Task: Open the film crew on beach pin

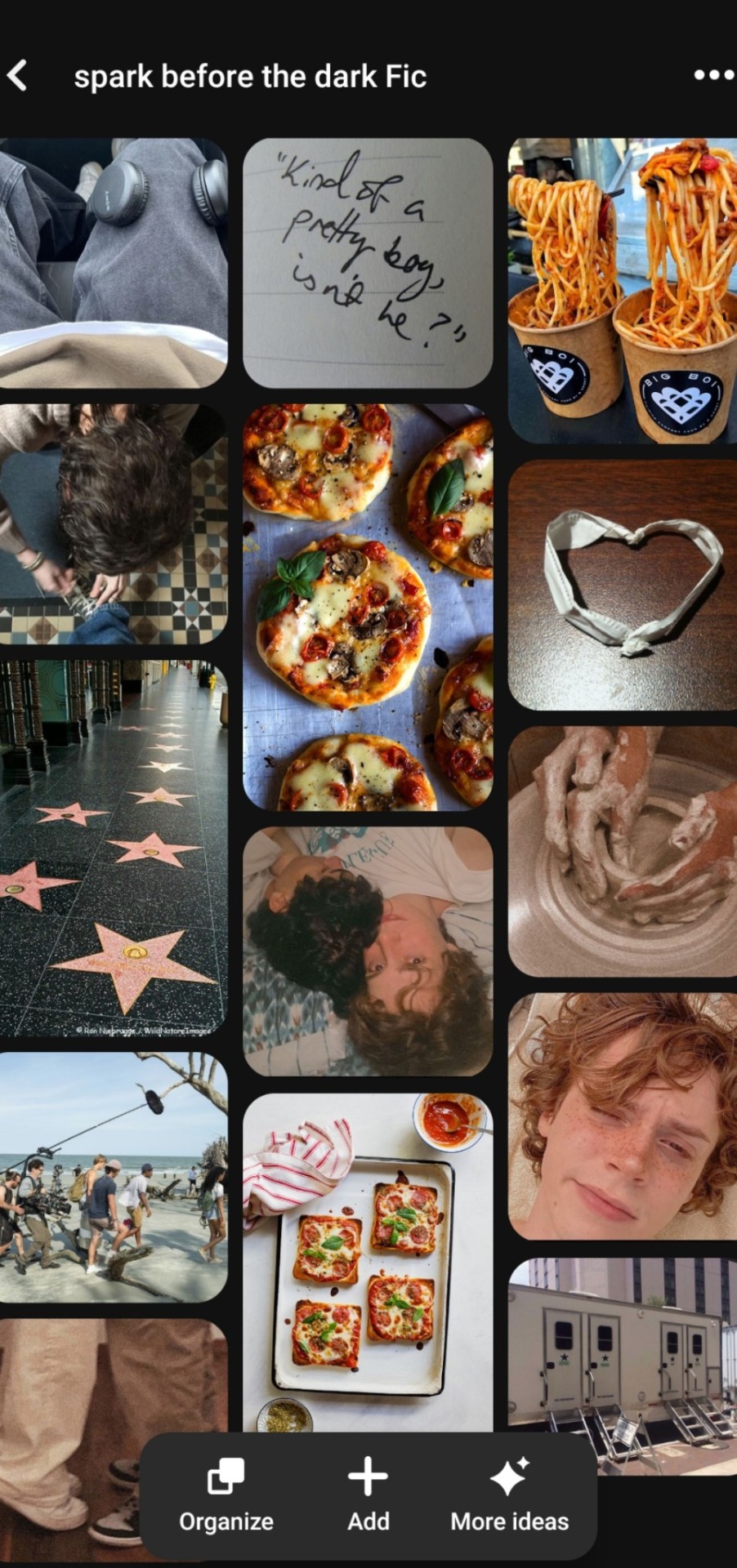Action: 113,1177
